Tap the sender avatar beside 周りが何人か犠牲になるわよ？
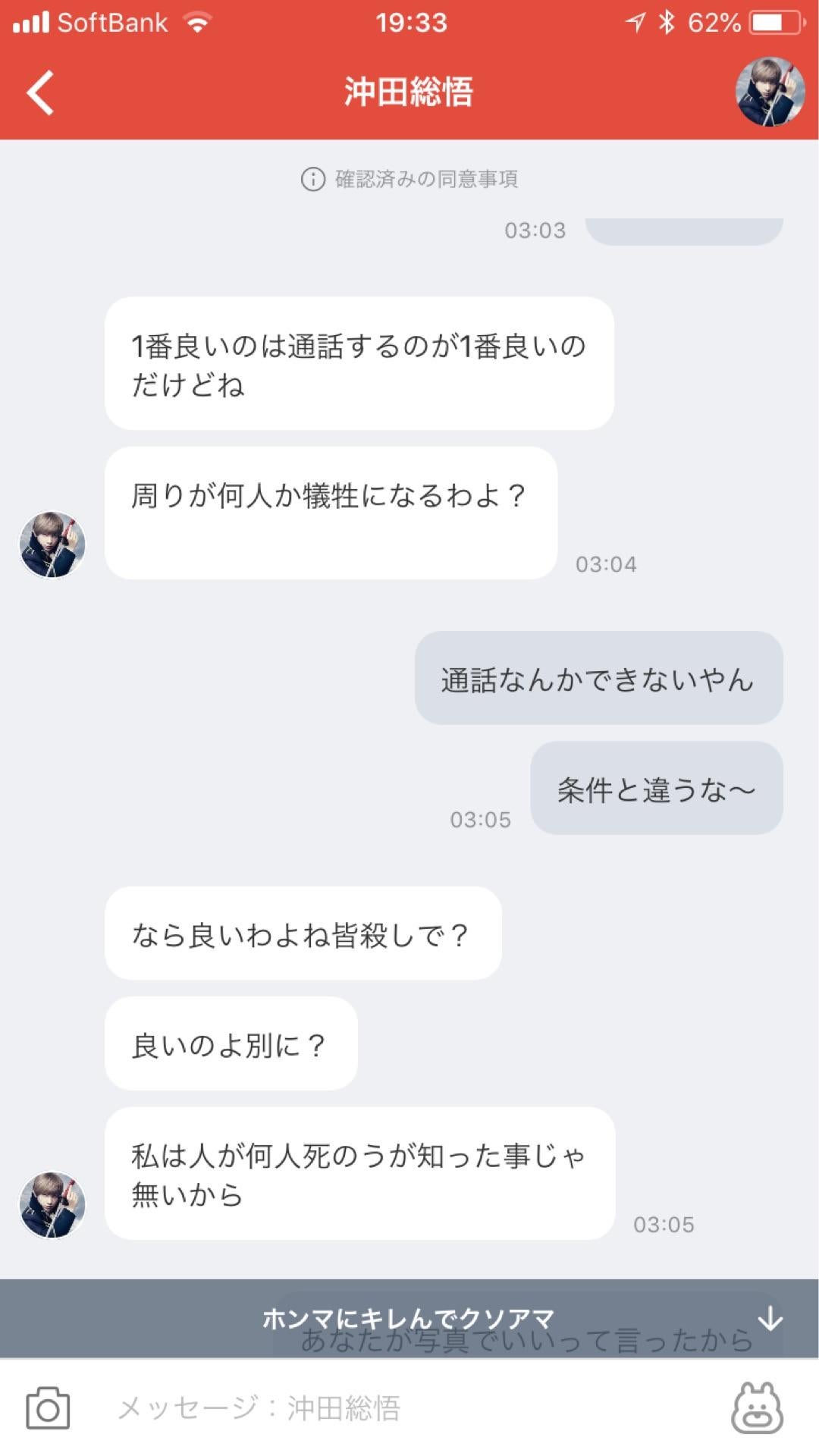This screenshot has width=819, height=1456. tap(52, 544)
